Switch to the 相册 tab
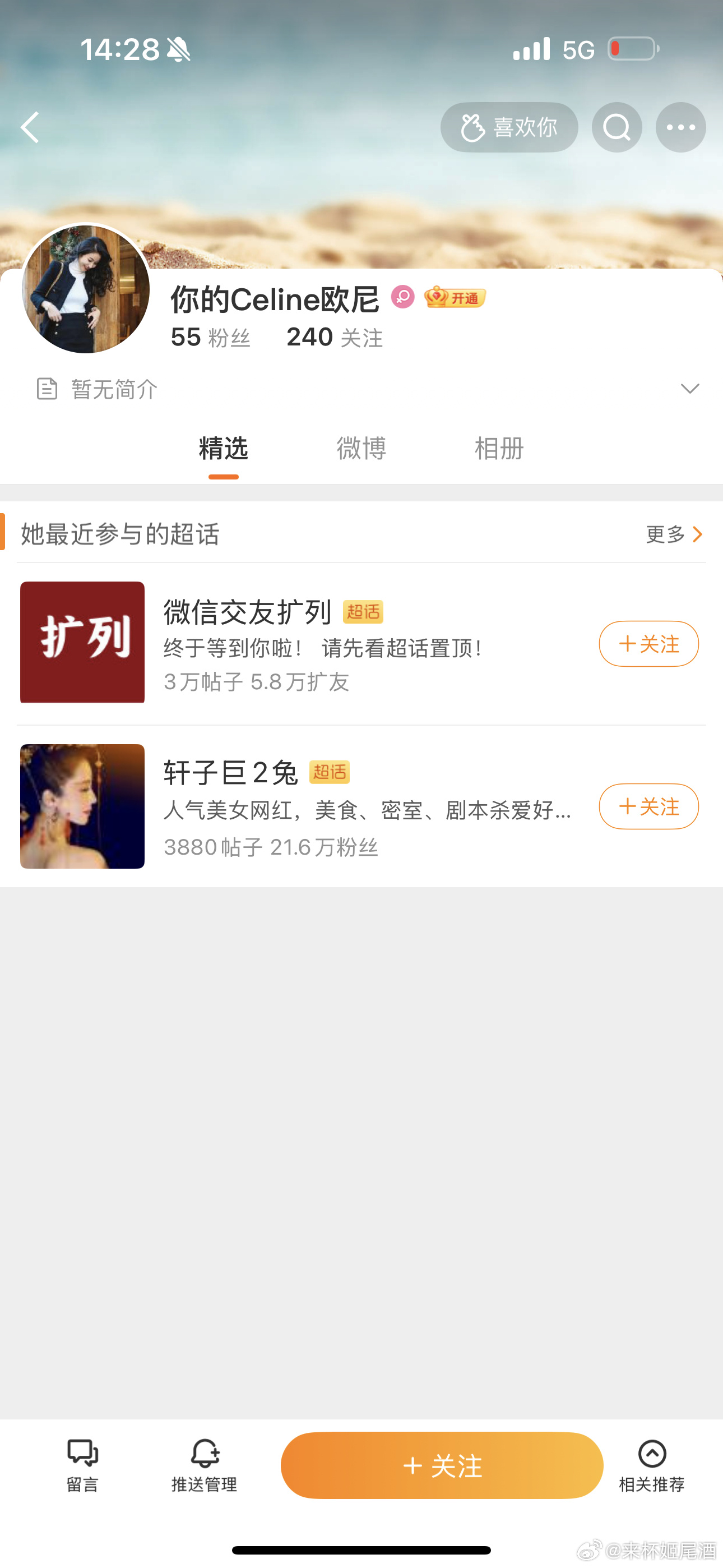723x1568 pixels. (x=499, y=449)
